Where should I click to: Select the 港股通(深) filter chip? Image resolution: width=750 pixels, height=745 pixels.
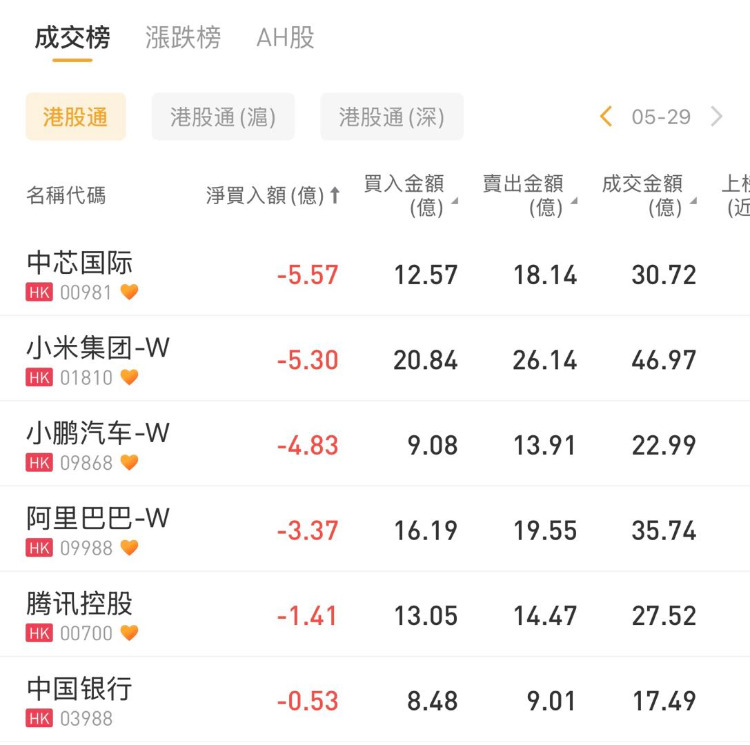[x=391, y=117]
